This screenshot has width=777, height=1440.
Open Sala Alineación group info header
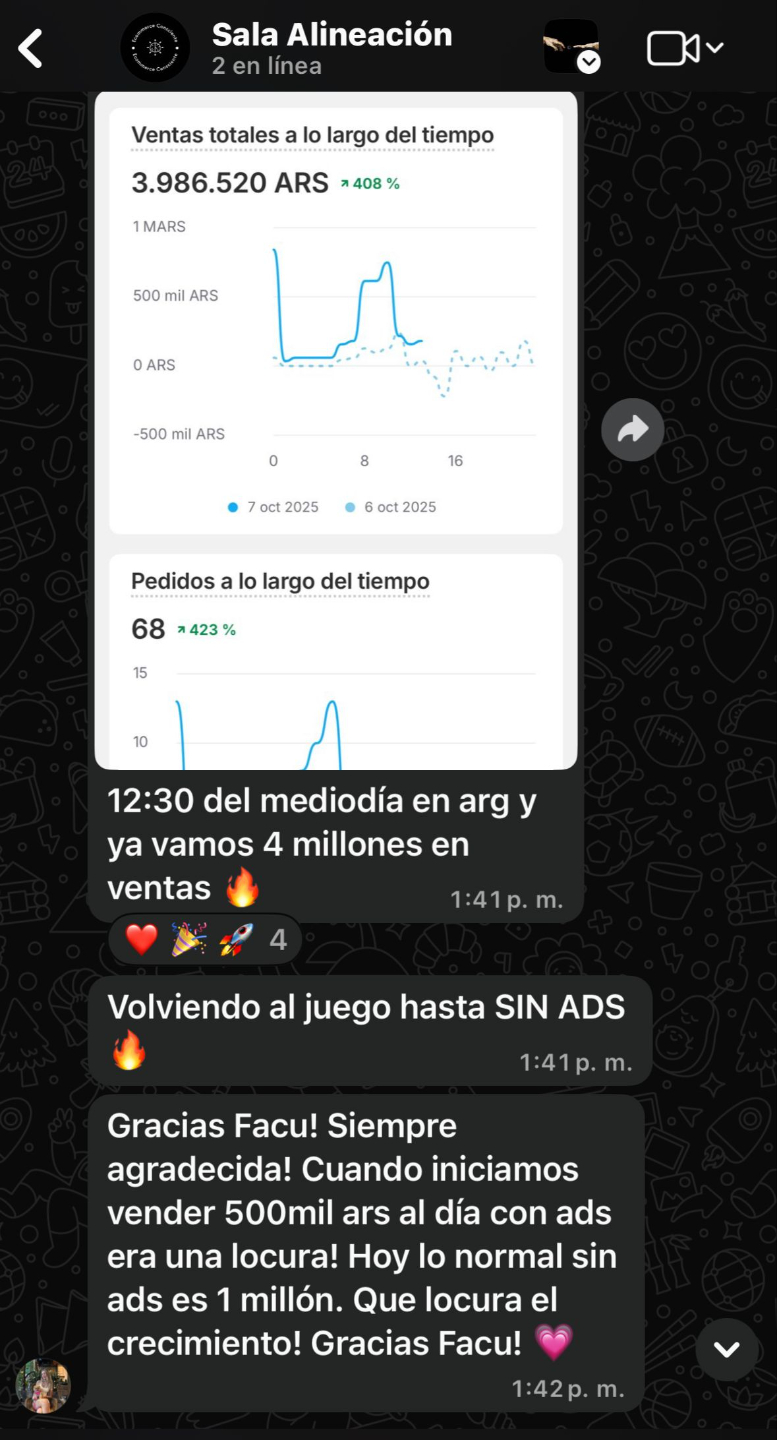[x=331, y=48]
